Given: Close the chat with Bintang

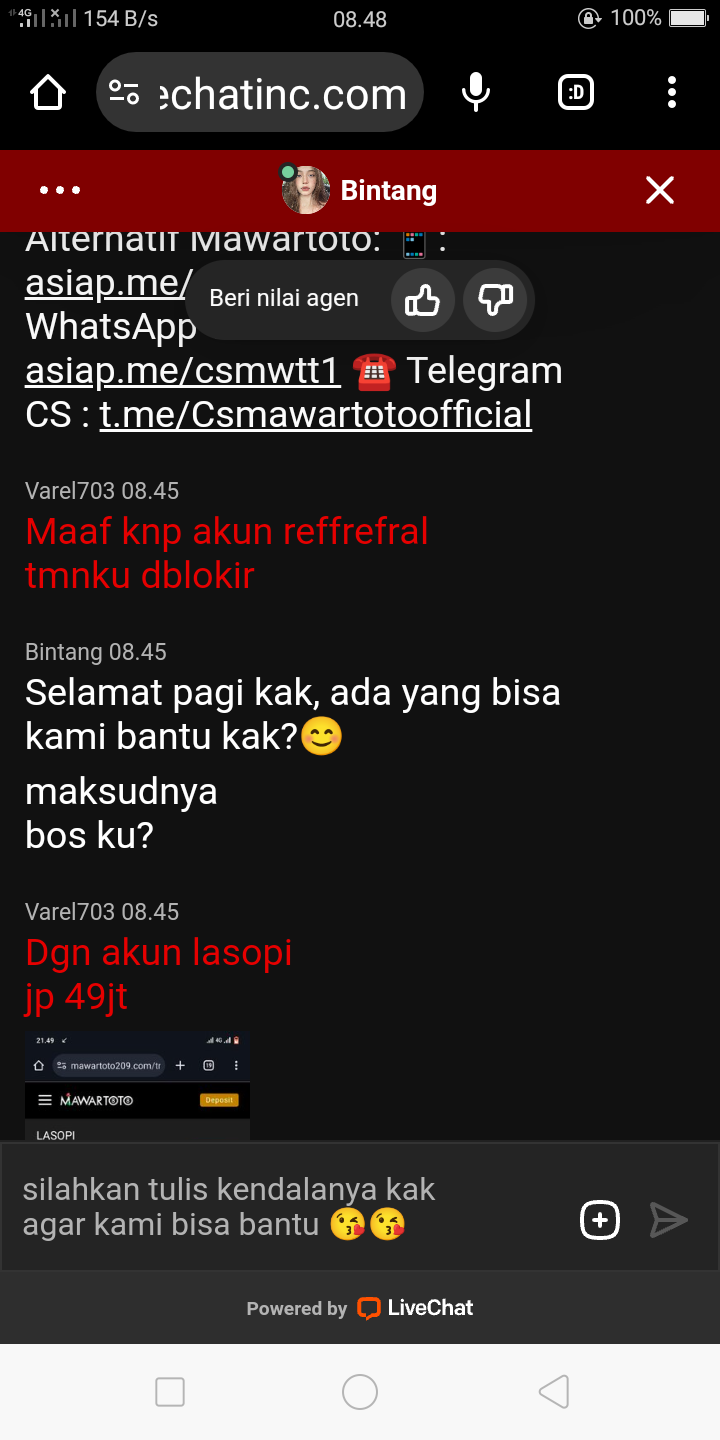Looking at the screenshot, I should [x=660, y=190].
